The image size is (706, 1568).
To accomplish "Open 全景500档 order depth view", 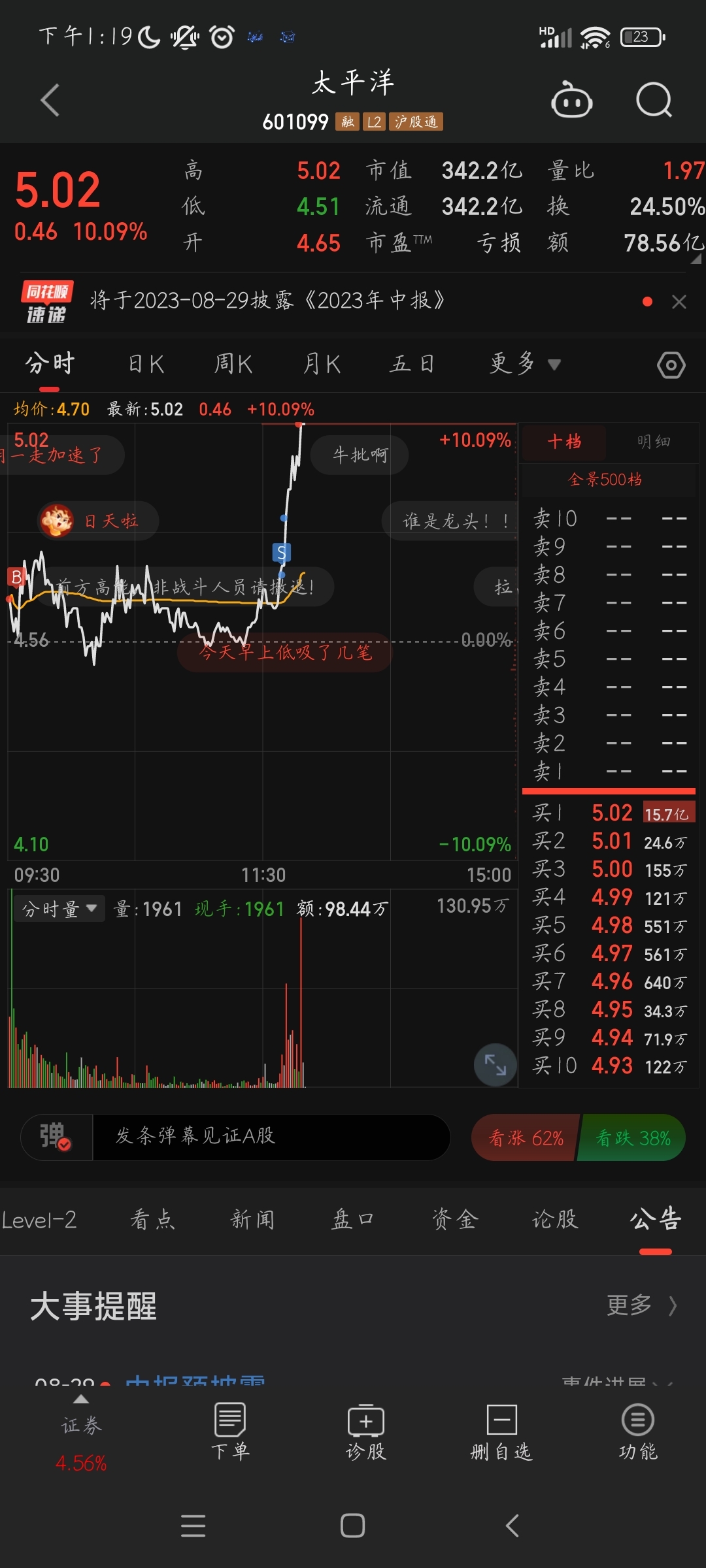I will click(605, 480).
